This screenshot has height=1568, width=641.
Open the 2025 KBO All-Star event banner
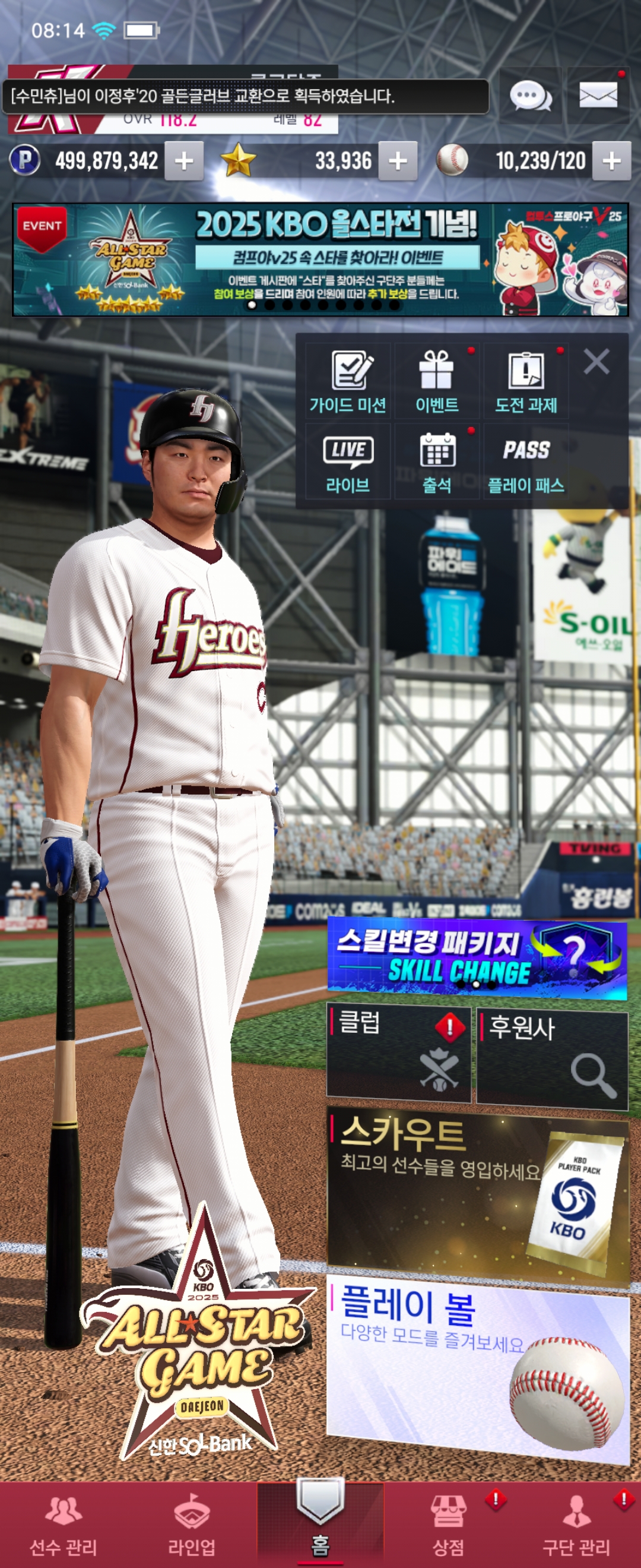320,260
